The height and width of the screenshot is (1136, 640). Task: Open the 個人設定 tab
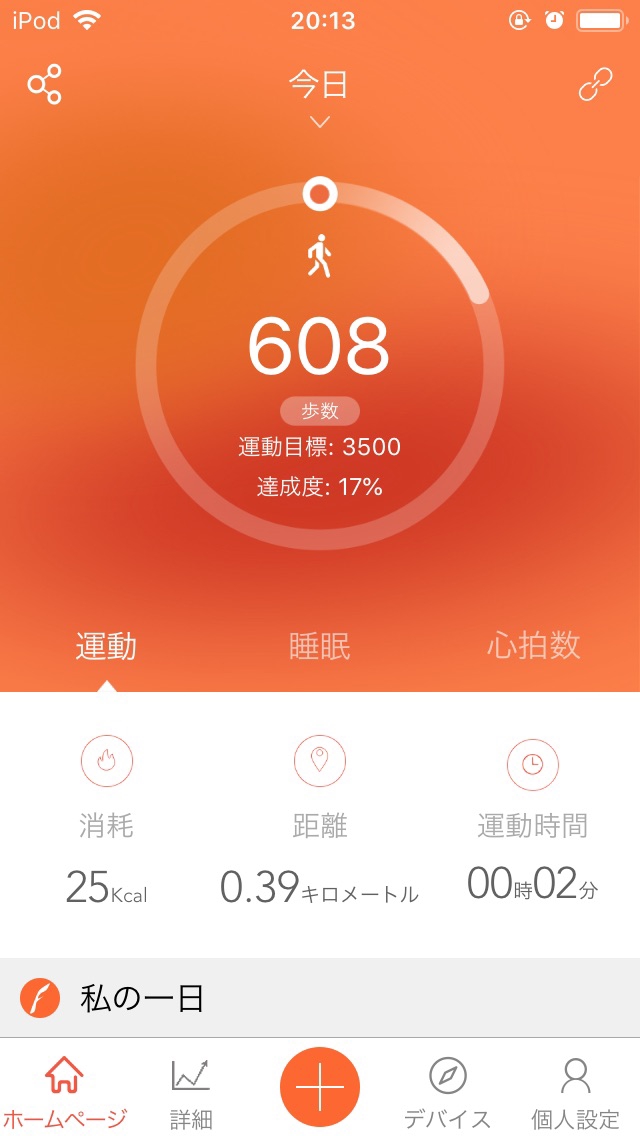click(x=575, y=1094)
